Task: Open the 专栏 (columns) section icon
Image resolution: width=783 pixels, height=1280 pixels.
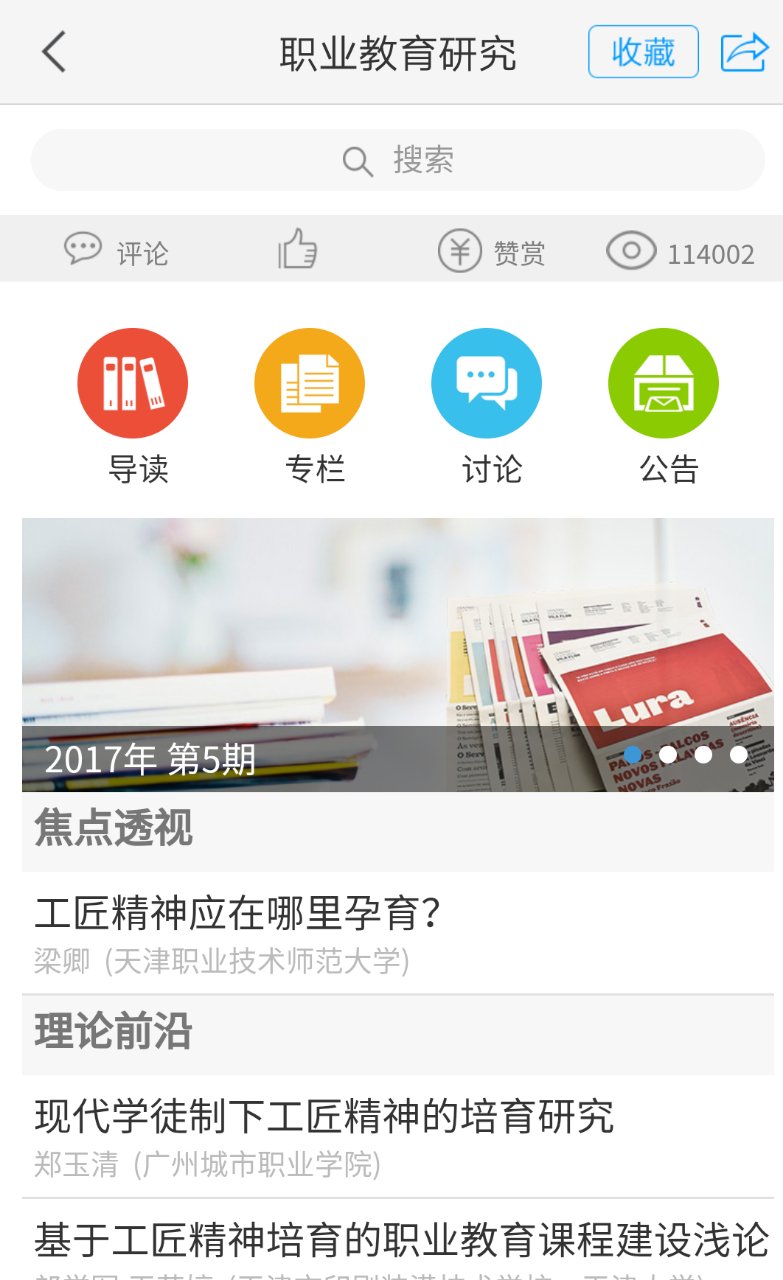Action: (x=310, y=382)
